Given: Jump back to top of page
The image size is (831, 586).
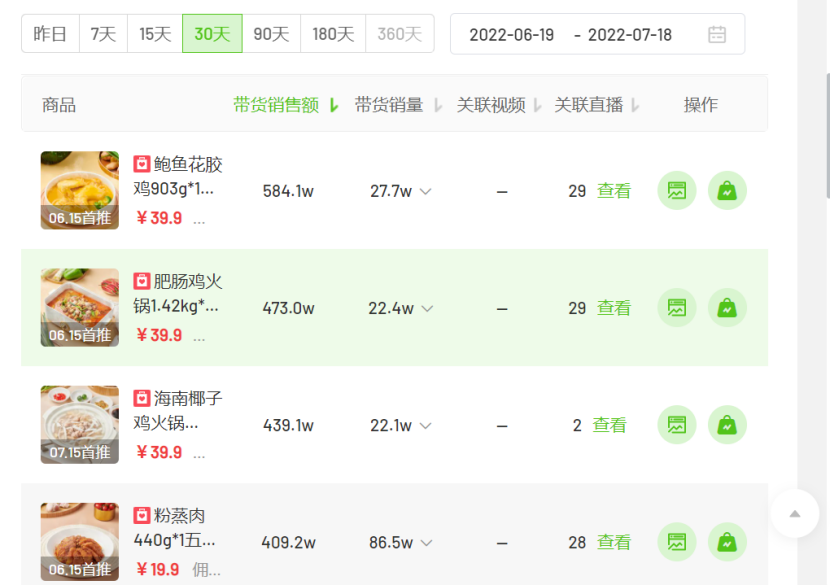Looking at the screenshot, I should [x=795, y=514].
